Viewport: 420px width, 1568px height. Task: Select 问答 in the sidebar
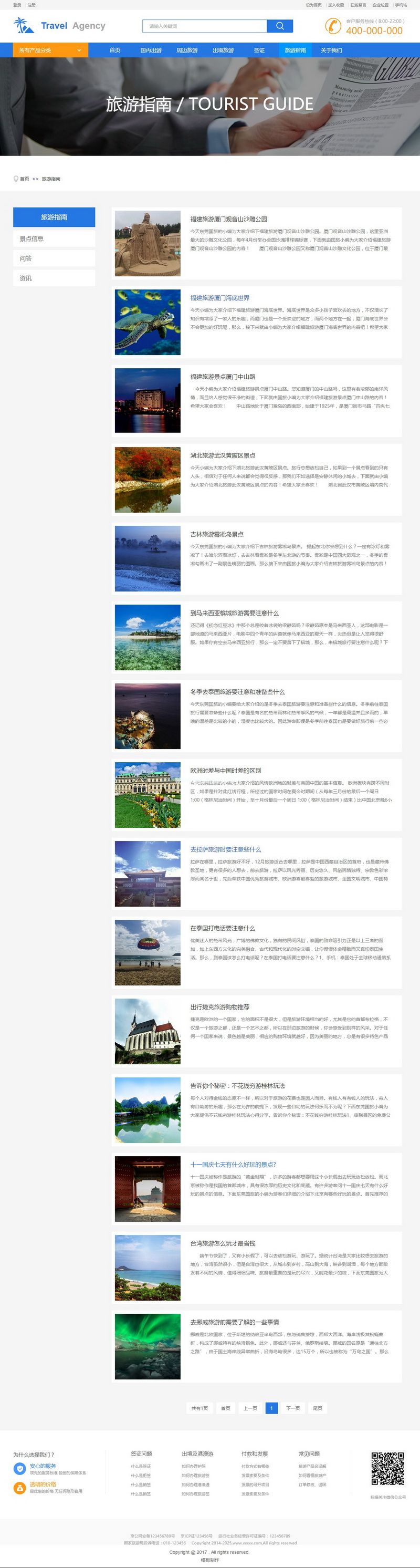point(54,258)
